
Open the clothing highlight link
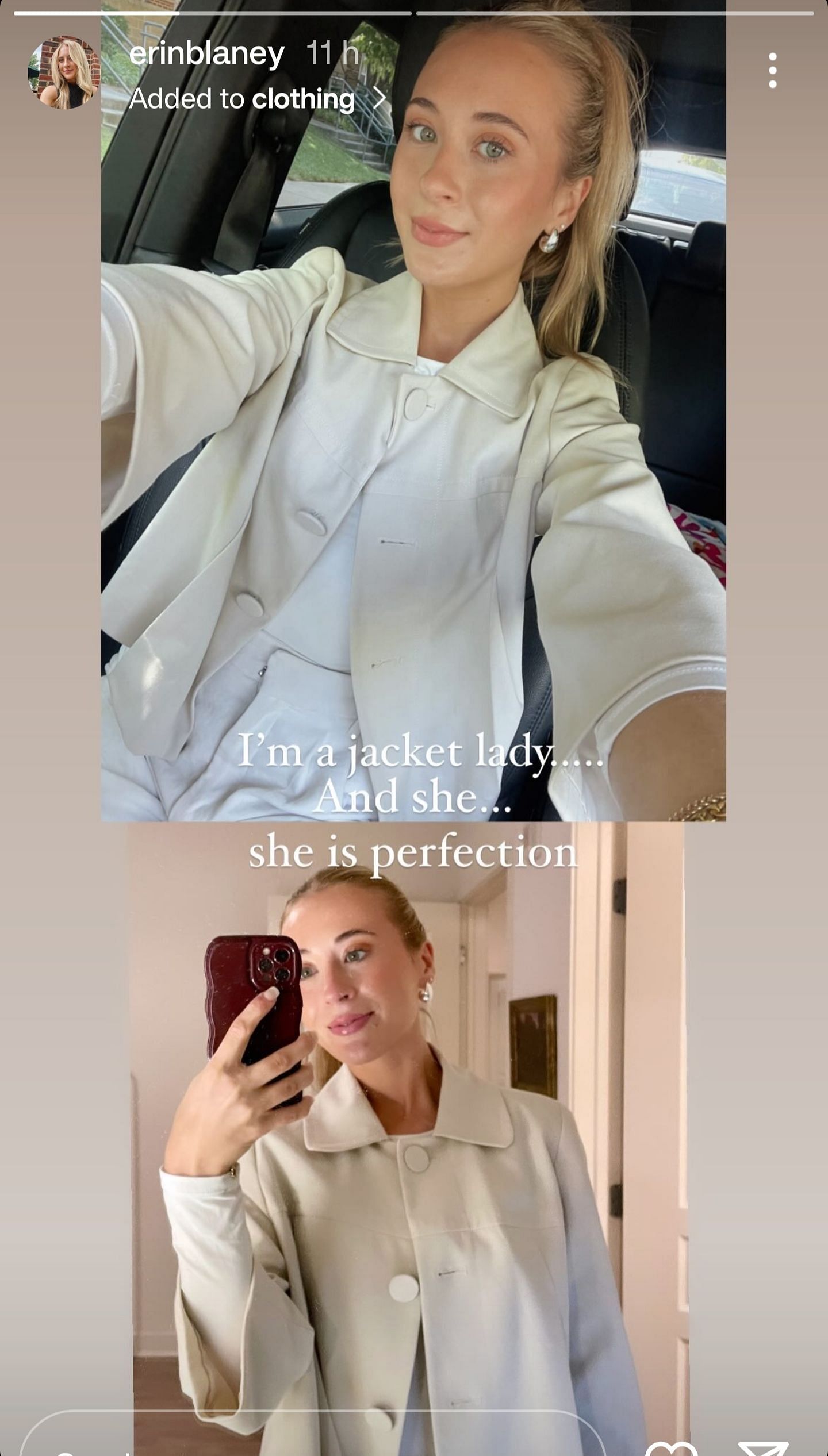coord(303,99)
